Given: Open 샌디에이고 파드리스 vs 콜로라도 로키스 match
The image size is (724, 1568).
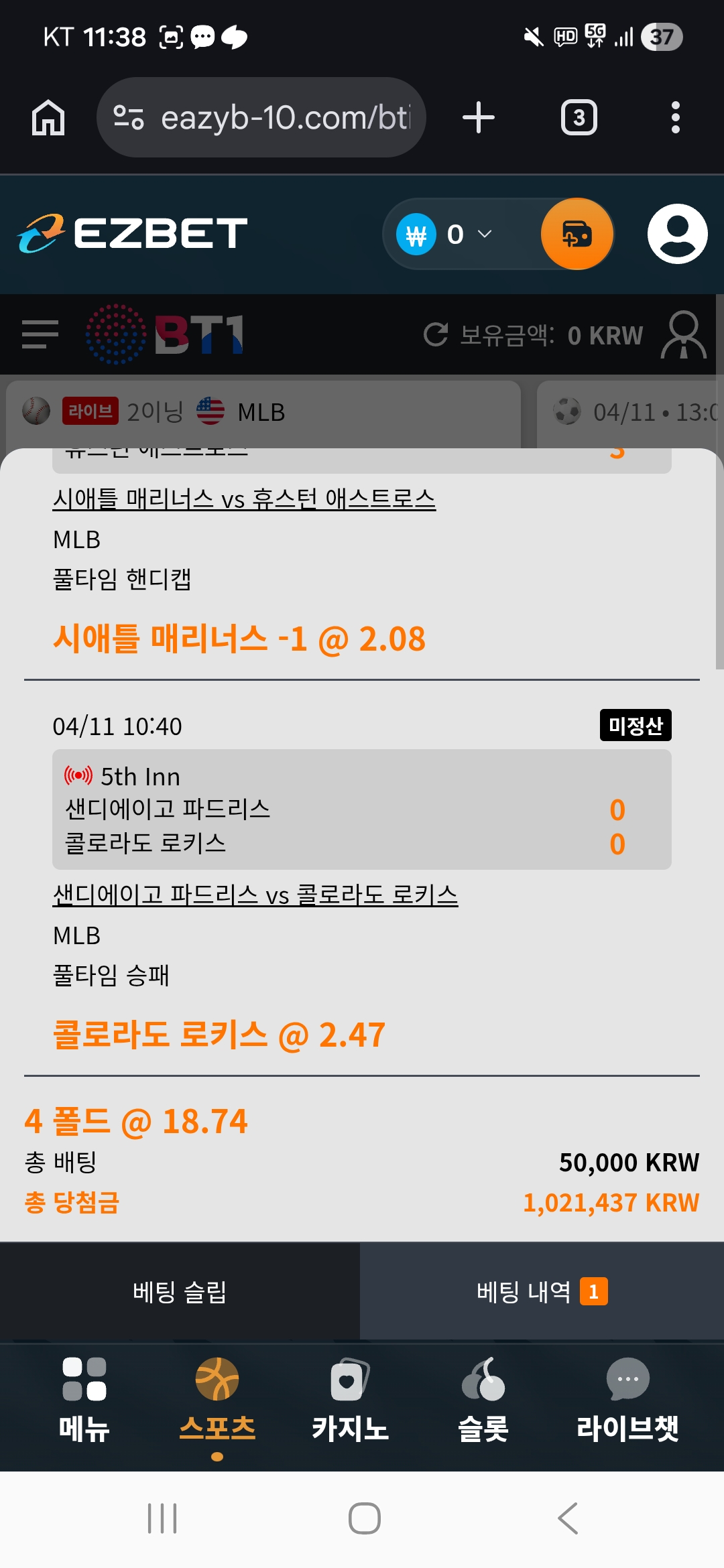Looking at the screenshot, I should coord(255,895).
